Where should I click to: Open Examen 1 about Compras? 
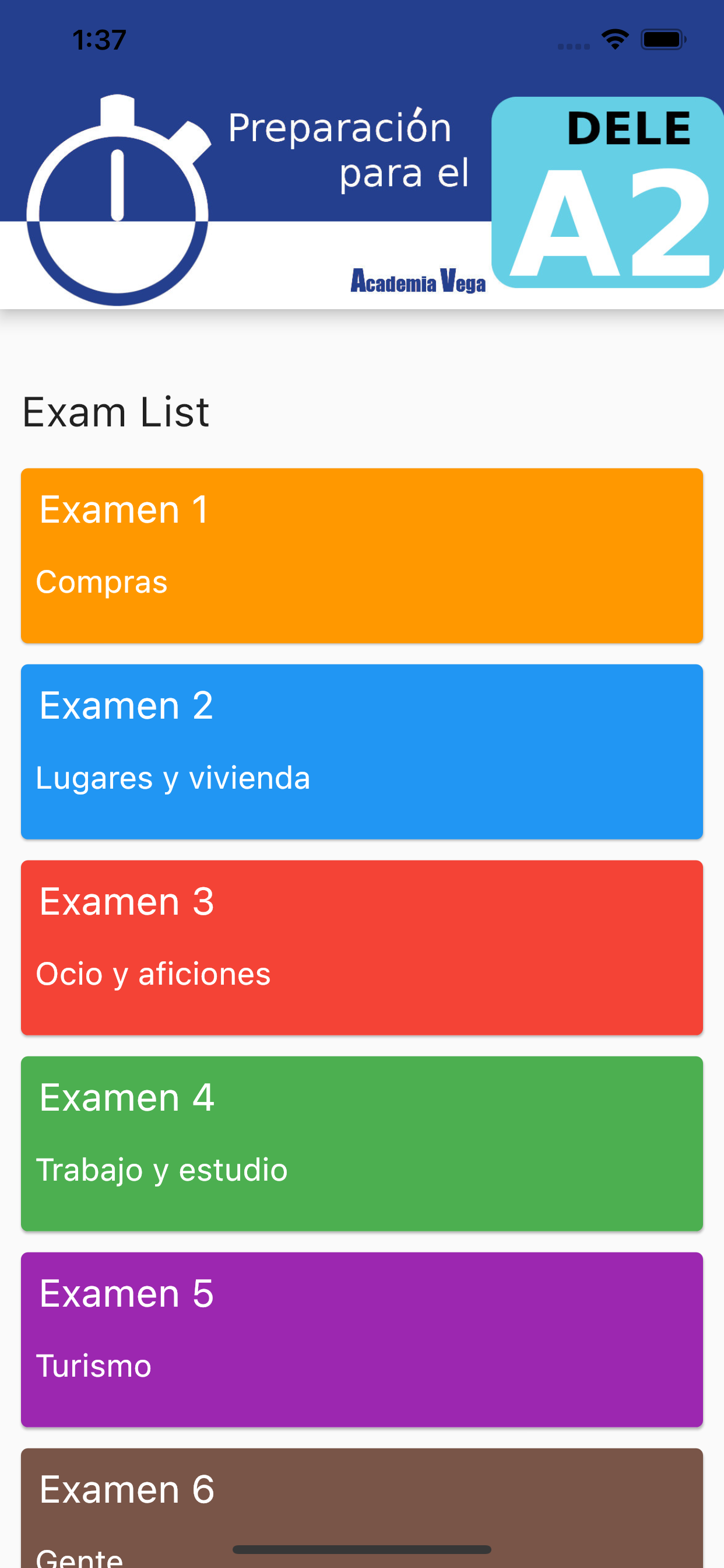(x=361, y=554)
